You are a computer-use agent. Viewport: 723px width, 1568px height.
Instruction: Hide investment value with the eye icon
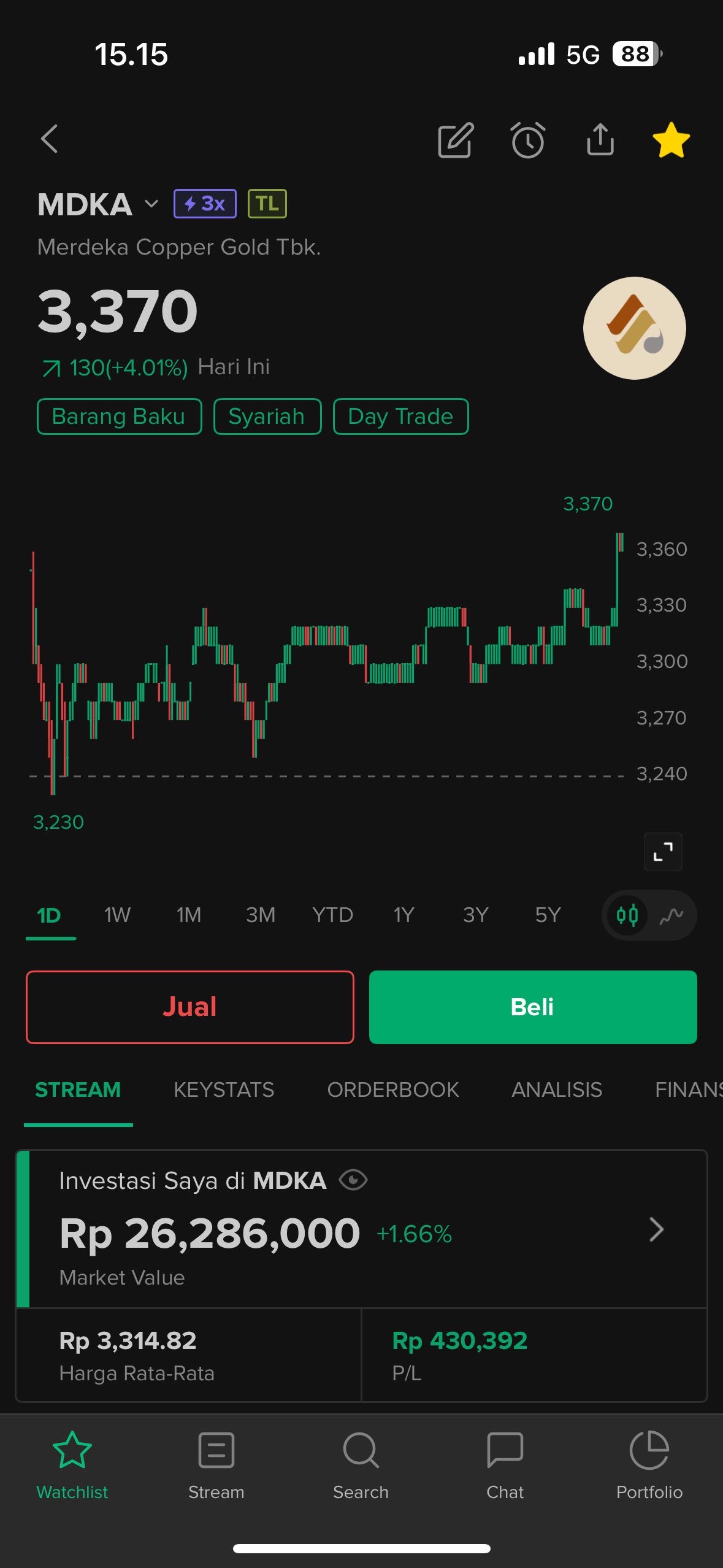(353, 1180)
